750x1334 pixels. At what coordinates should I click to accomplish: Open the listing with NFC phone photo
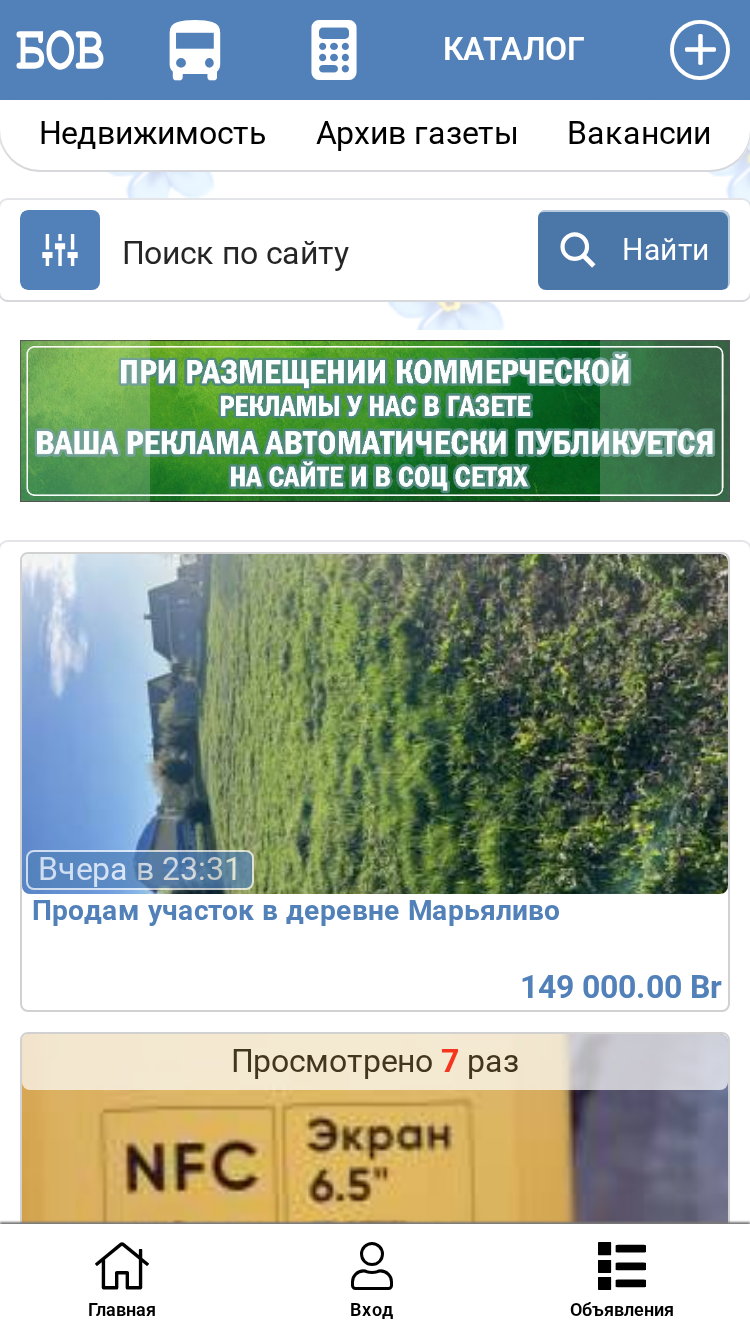pos(375,1127)
